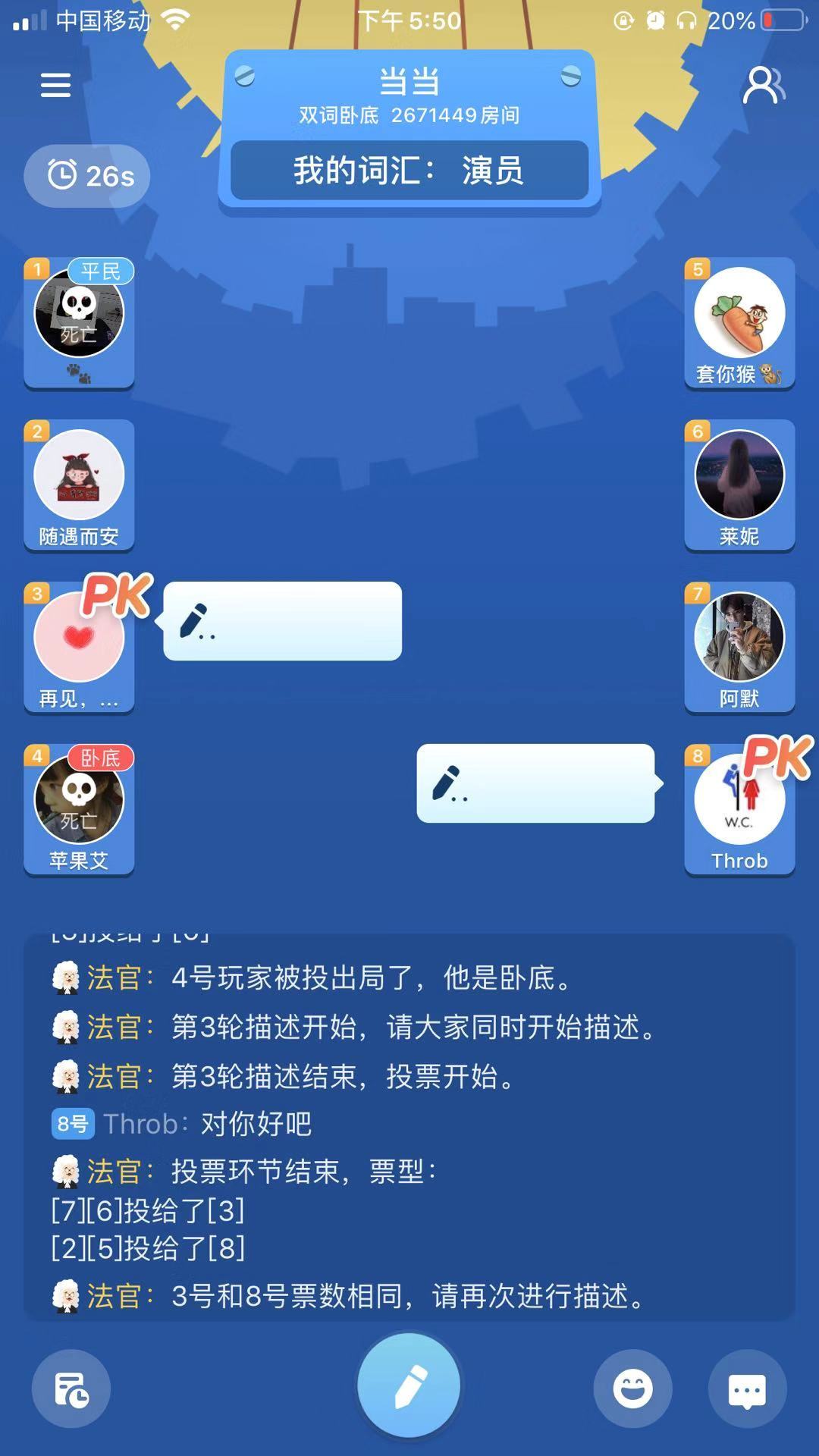Open the chat message button
Image resolution: width=819 pixels, height=1456 pixels.
747,1389
